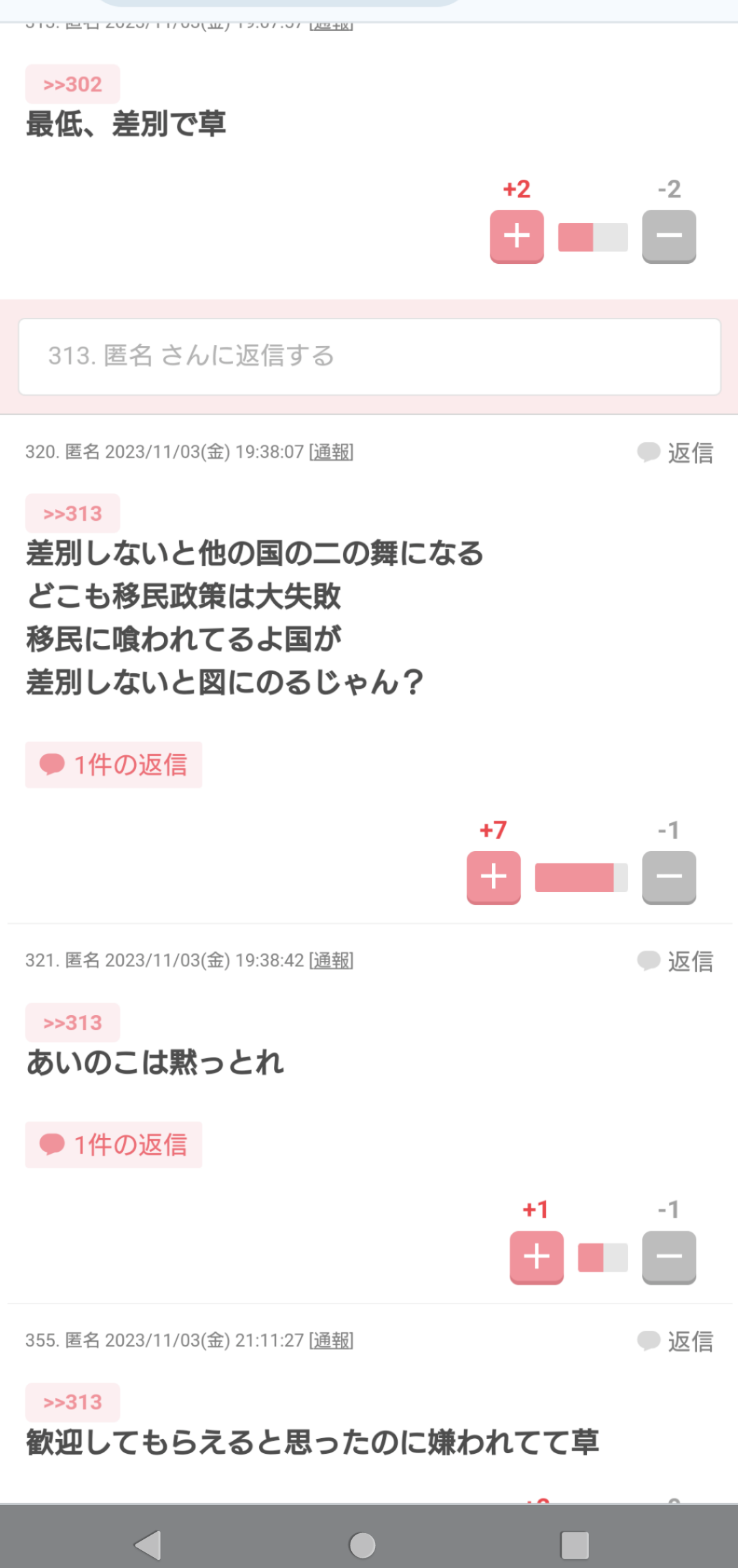738x1568 pixels.
Task: Expand the 1件の返信 under comment 320
Action: coord(113,764)
